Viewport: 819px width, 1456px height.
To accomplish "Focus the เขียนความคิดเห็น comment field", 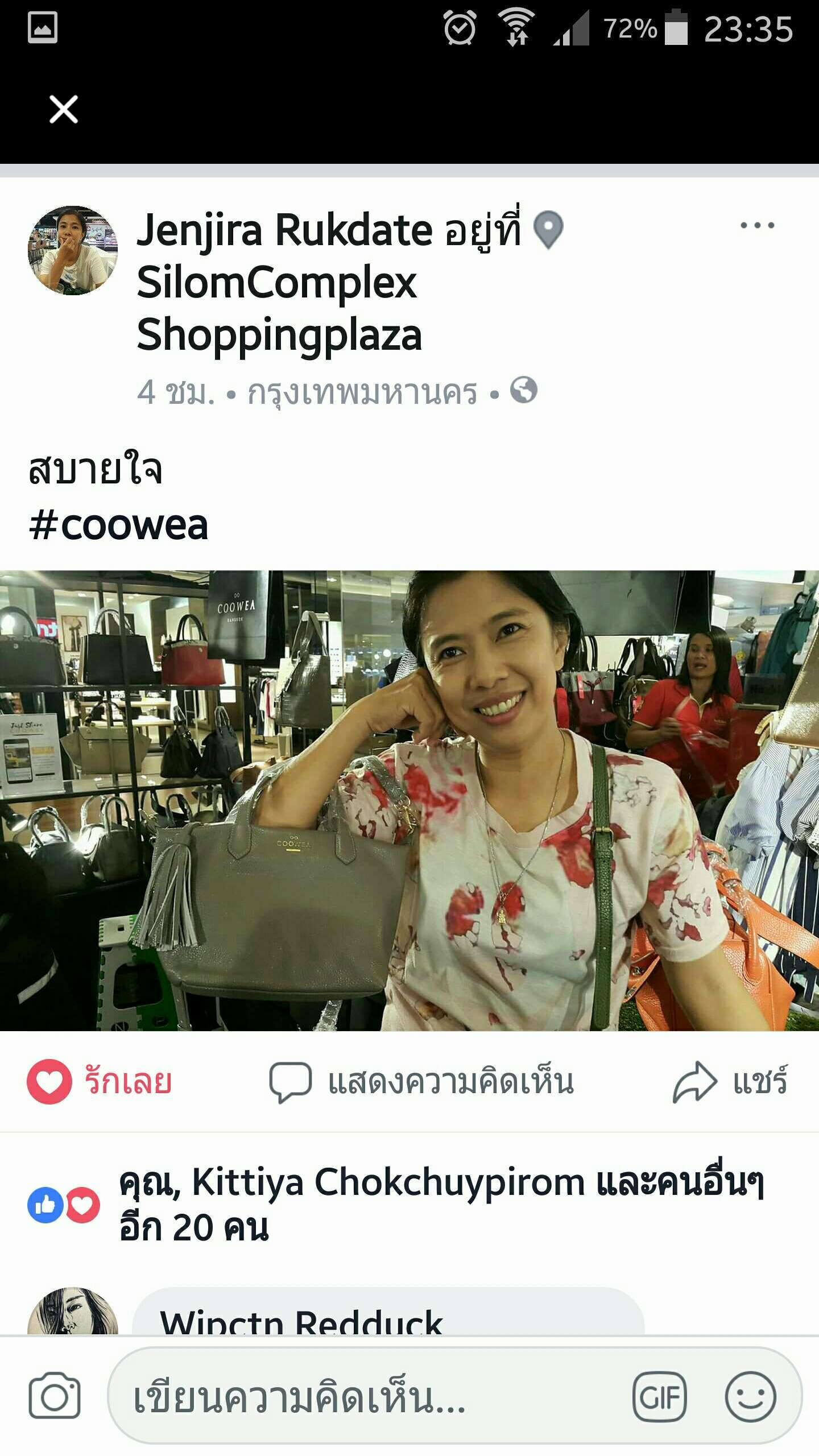I will coord(370,1397).
